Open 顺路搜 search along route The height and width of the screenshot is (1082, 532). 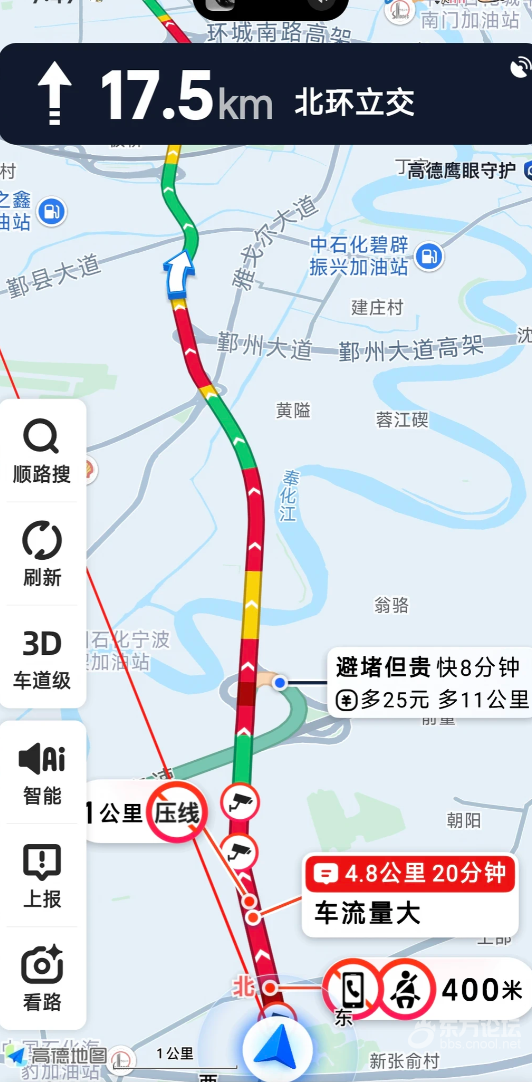tap(42, 451)
